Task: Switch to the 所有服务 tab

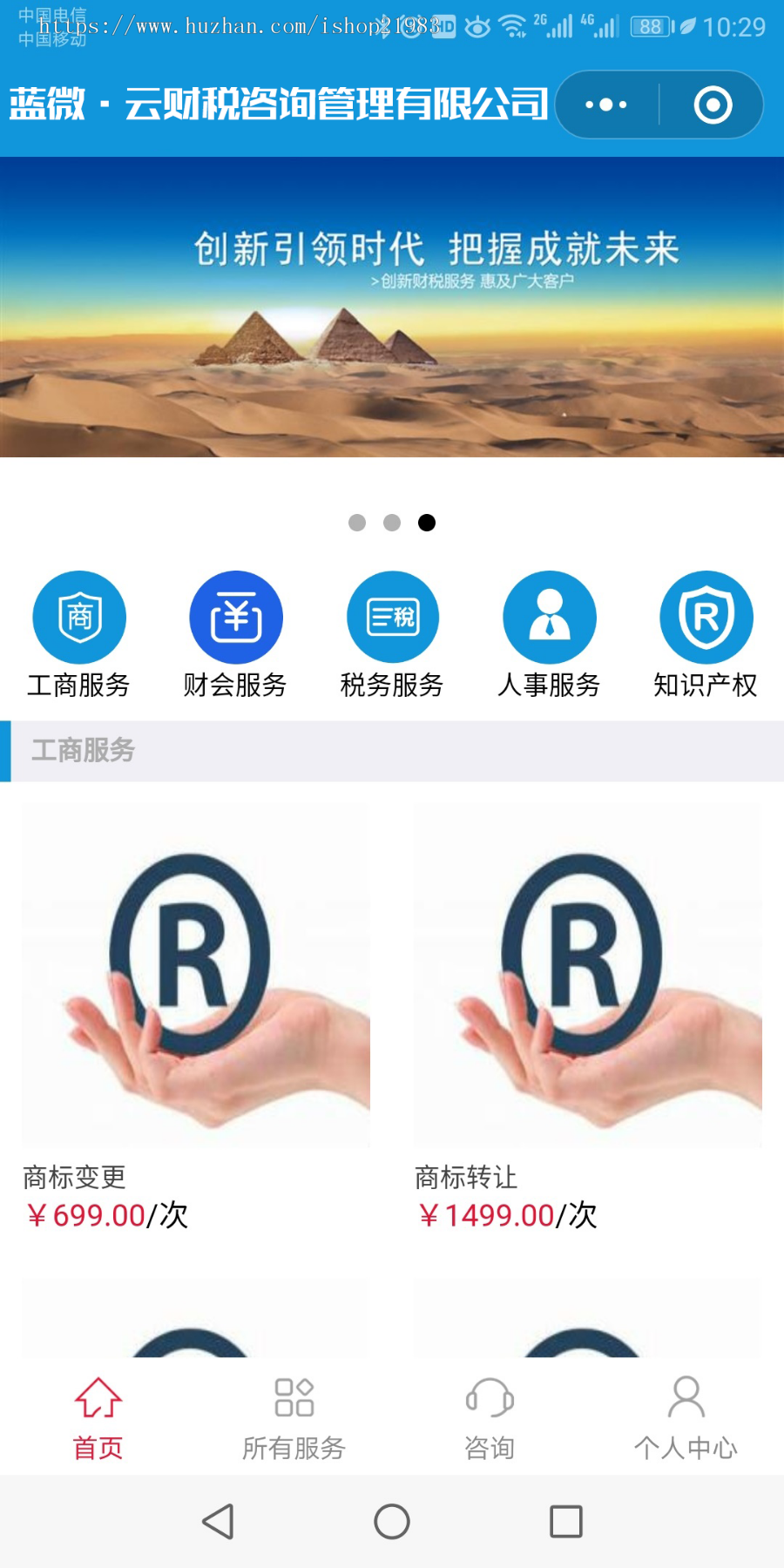Action: pos(294,1418)
